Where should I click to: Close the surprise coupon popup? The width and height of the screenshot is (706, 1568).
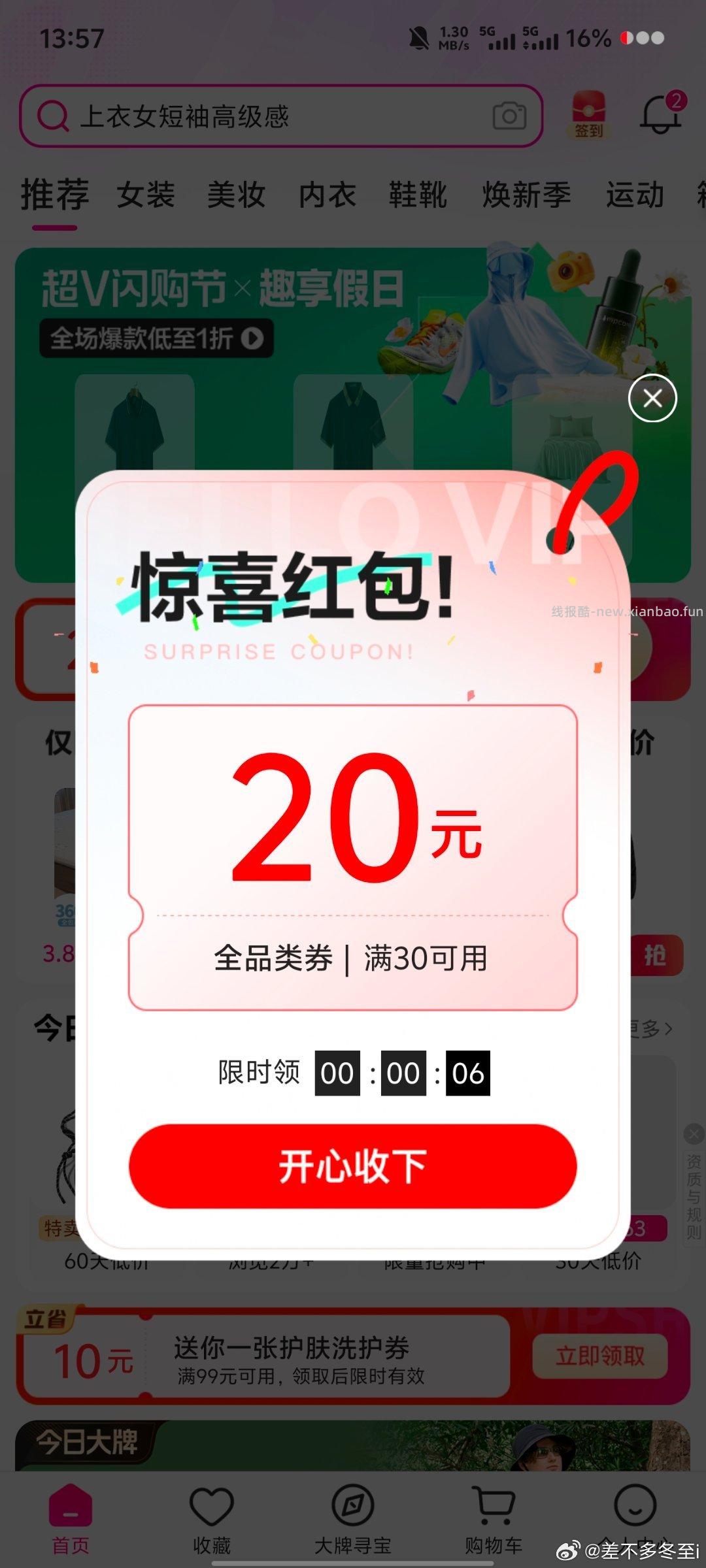tap(652, 398)
